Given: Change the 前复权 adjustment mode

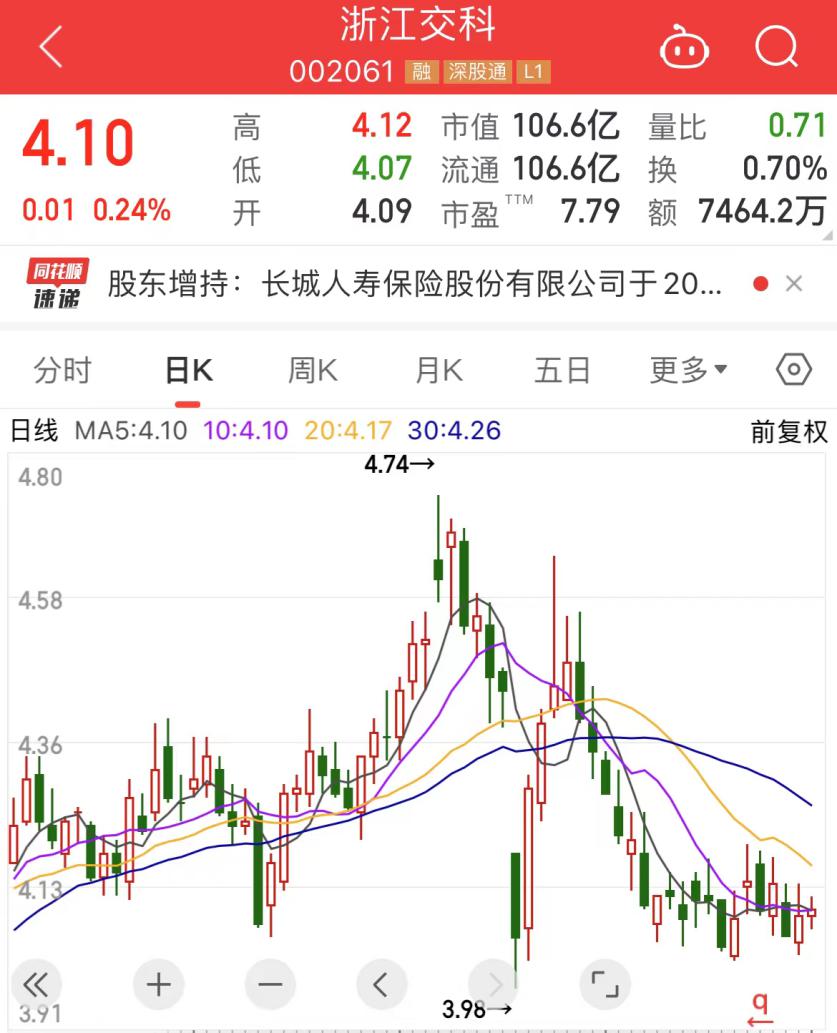Looking at the screenshot, I should pos(789,432).
